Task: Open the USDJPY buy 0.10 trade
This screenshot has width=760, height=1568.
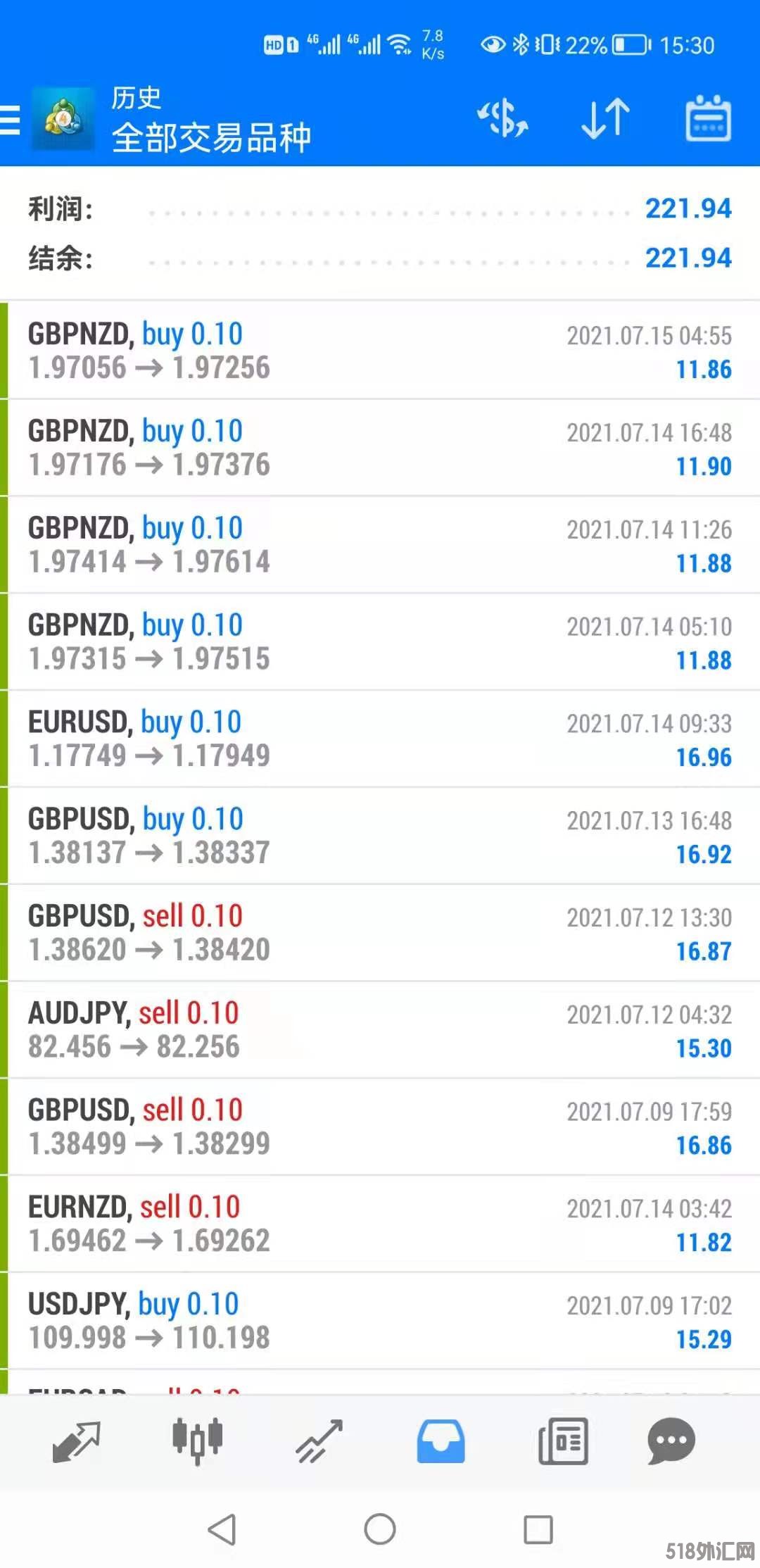Action: 380,1321
